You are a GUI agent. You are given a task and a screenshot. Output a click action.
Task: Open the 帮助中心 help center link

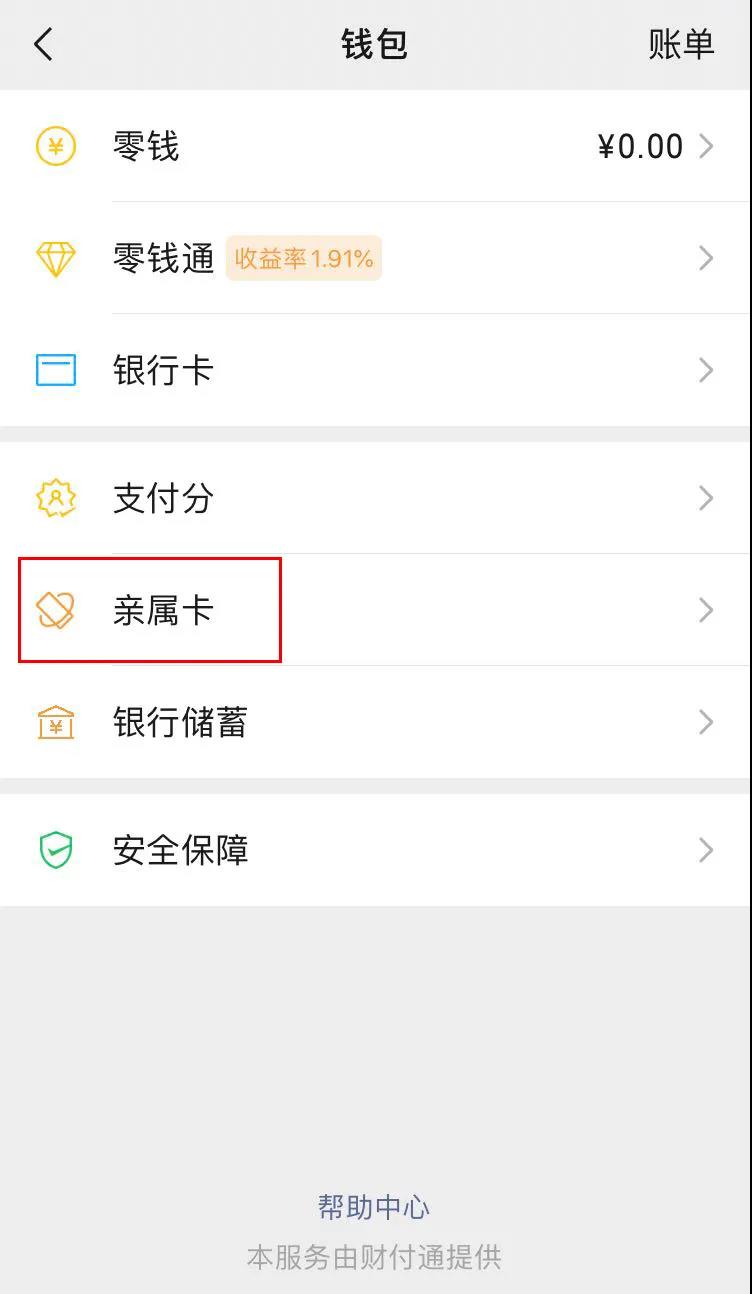374,1207
